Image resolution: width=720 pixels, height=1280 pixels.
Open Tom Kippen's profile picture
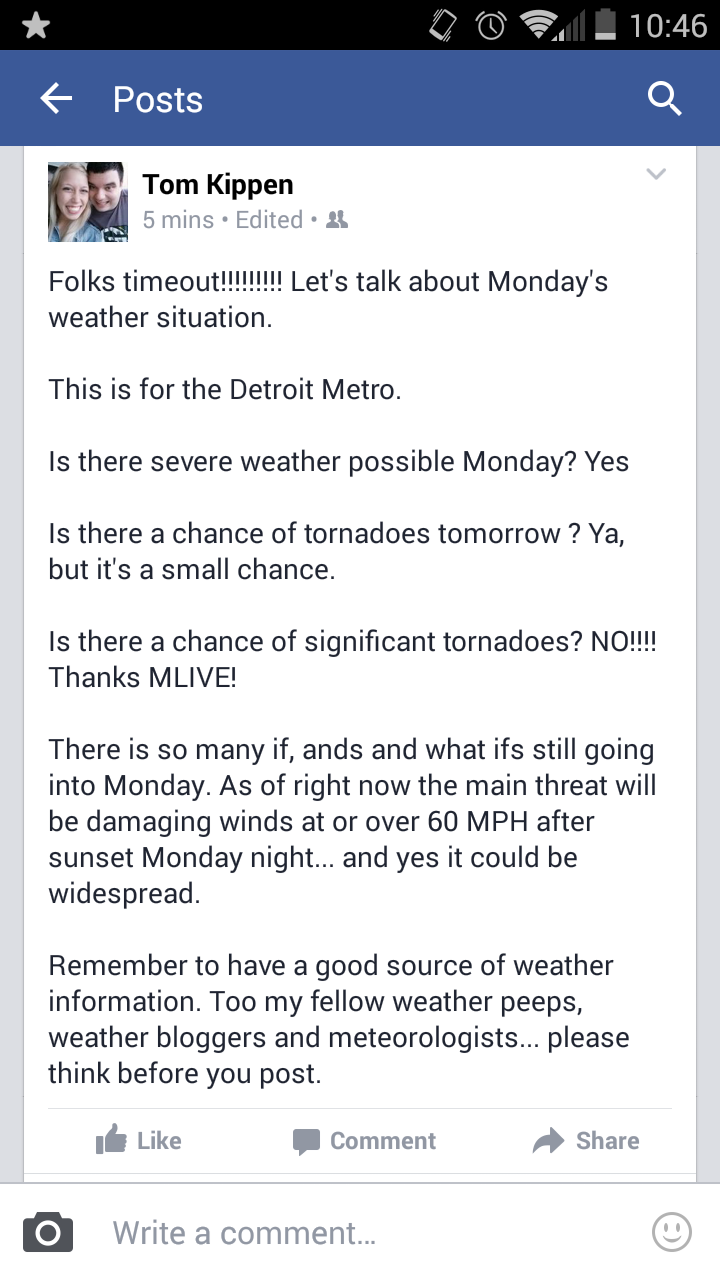coord(86,202)
